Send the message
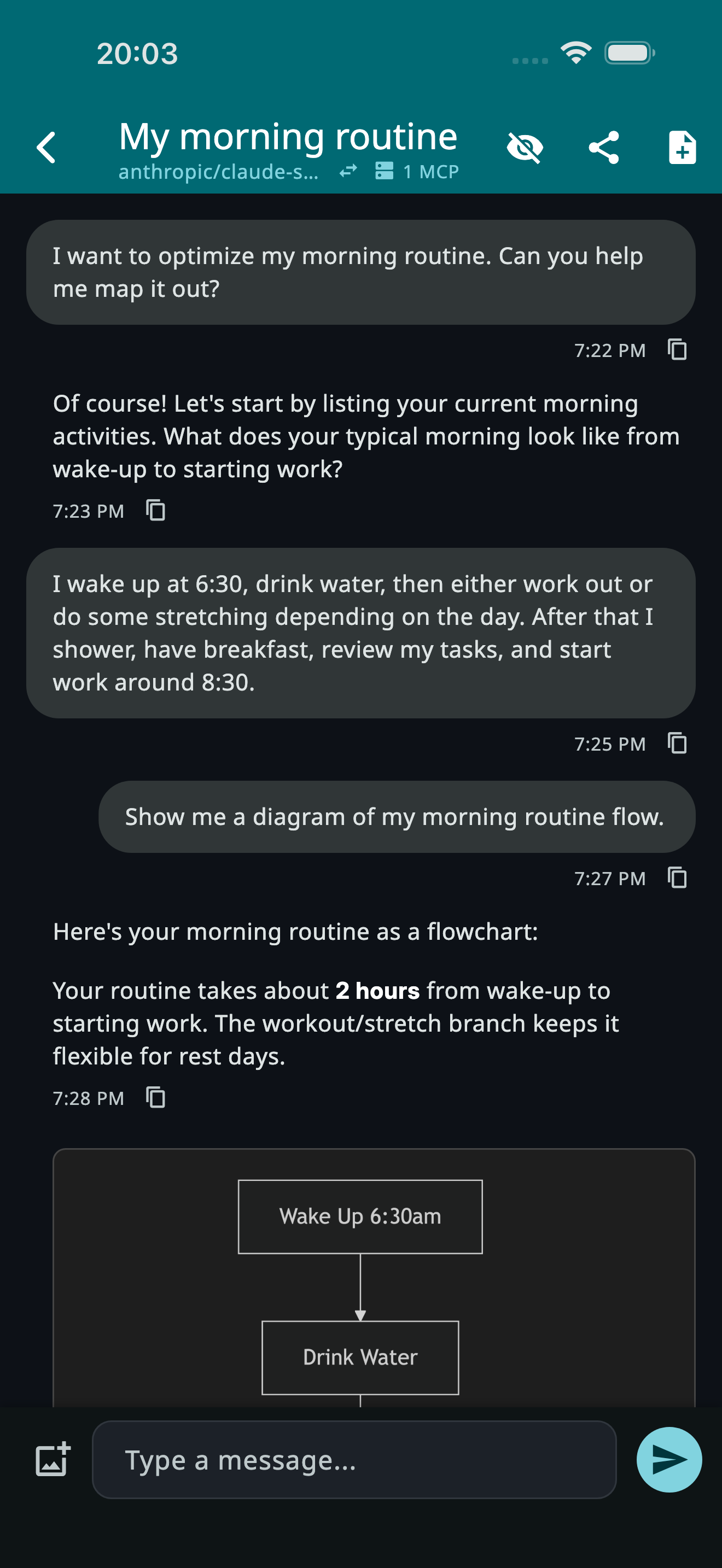The height and width of the screenshot is (1568, 722). click(668, 1460)
